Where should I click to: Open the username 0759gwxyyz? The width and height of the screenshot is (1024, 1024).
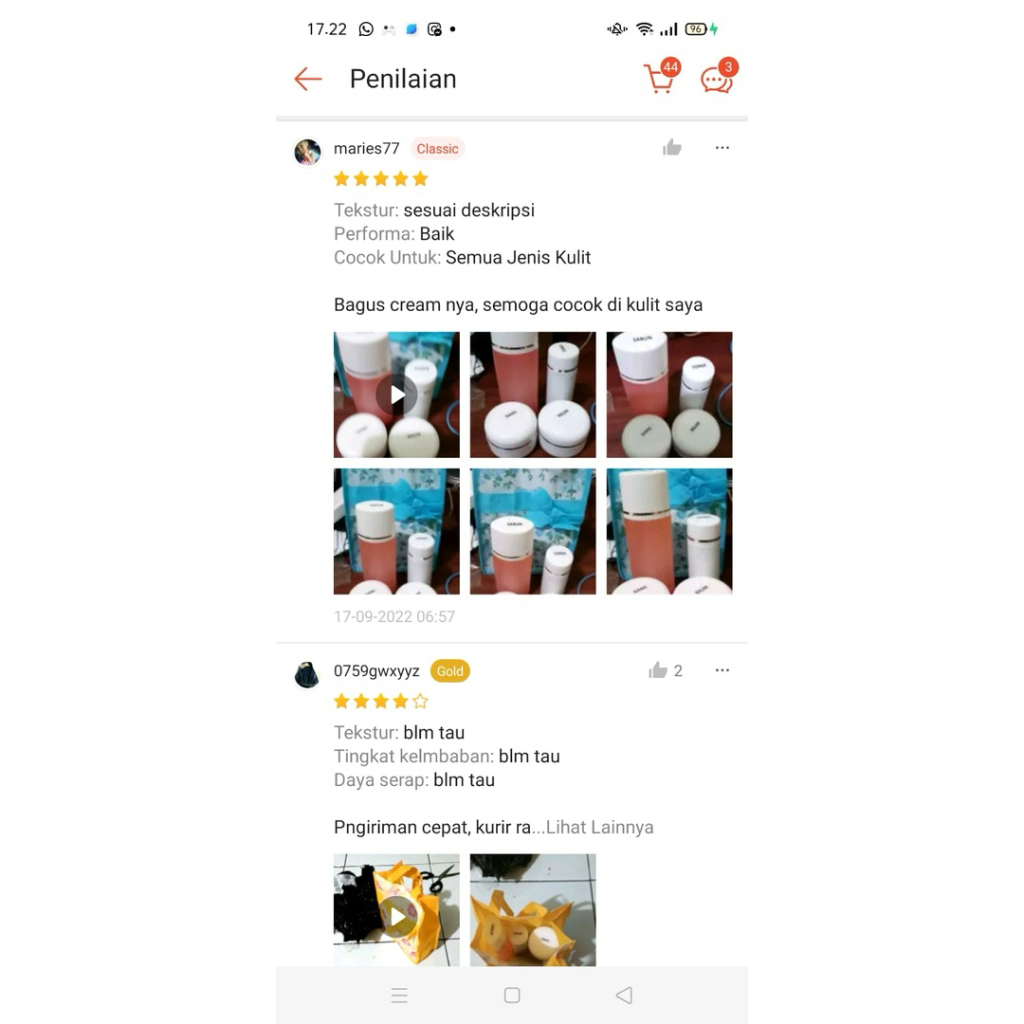(x=376, y=671)
